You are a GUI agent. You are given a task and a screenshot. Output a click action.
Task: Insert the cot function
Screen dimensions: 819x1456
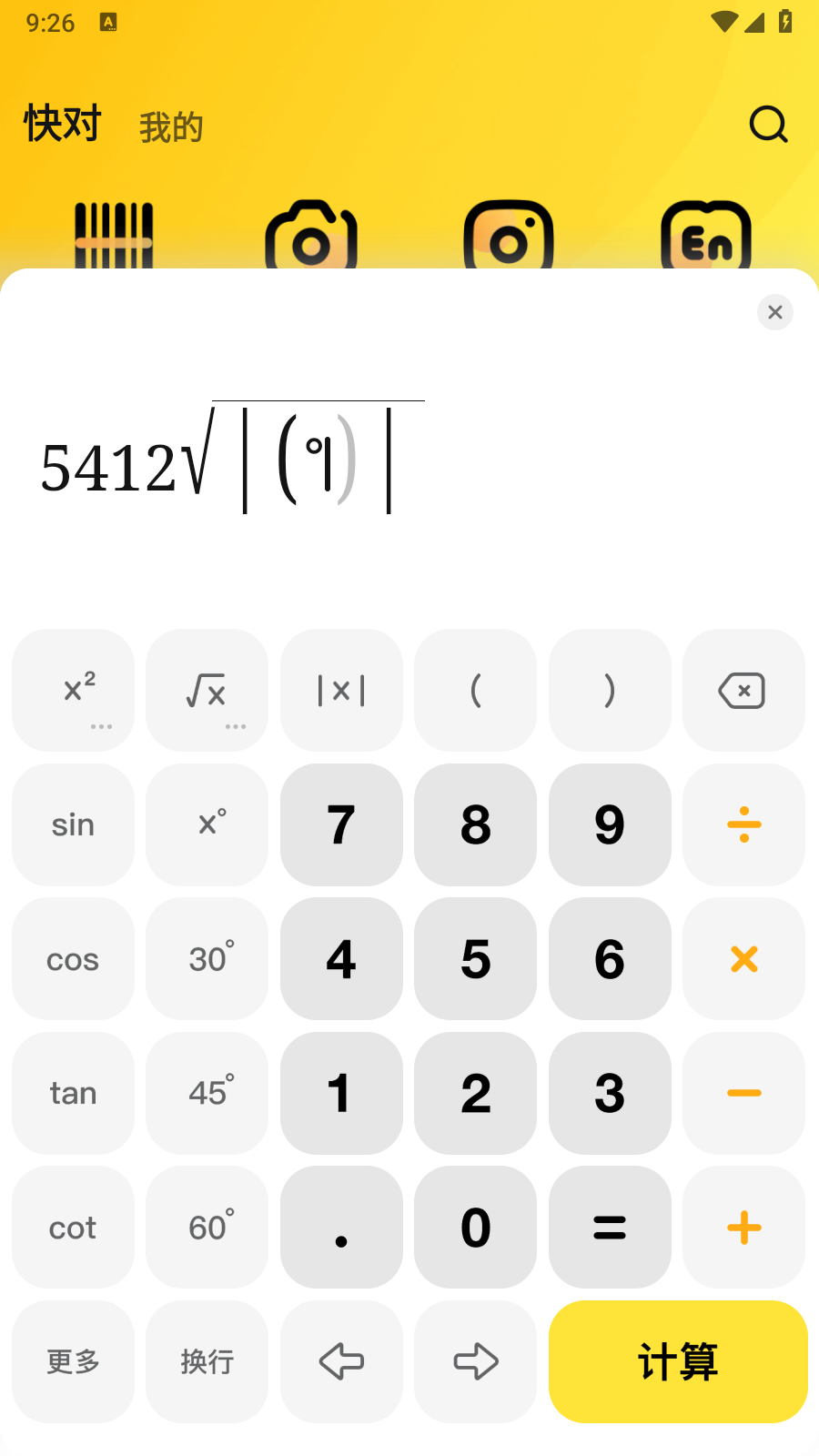(73, 1228)
